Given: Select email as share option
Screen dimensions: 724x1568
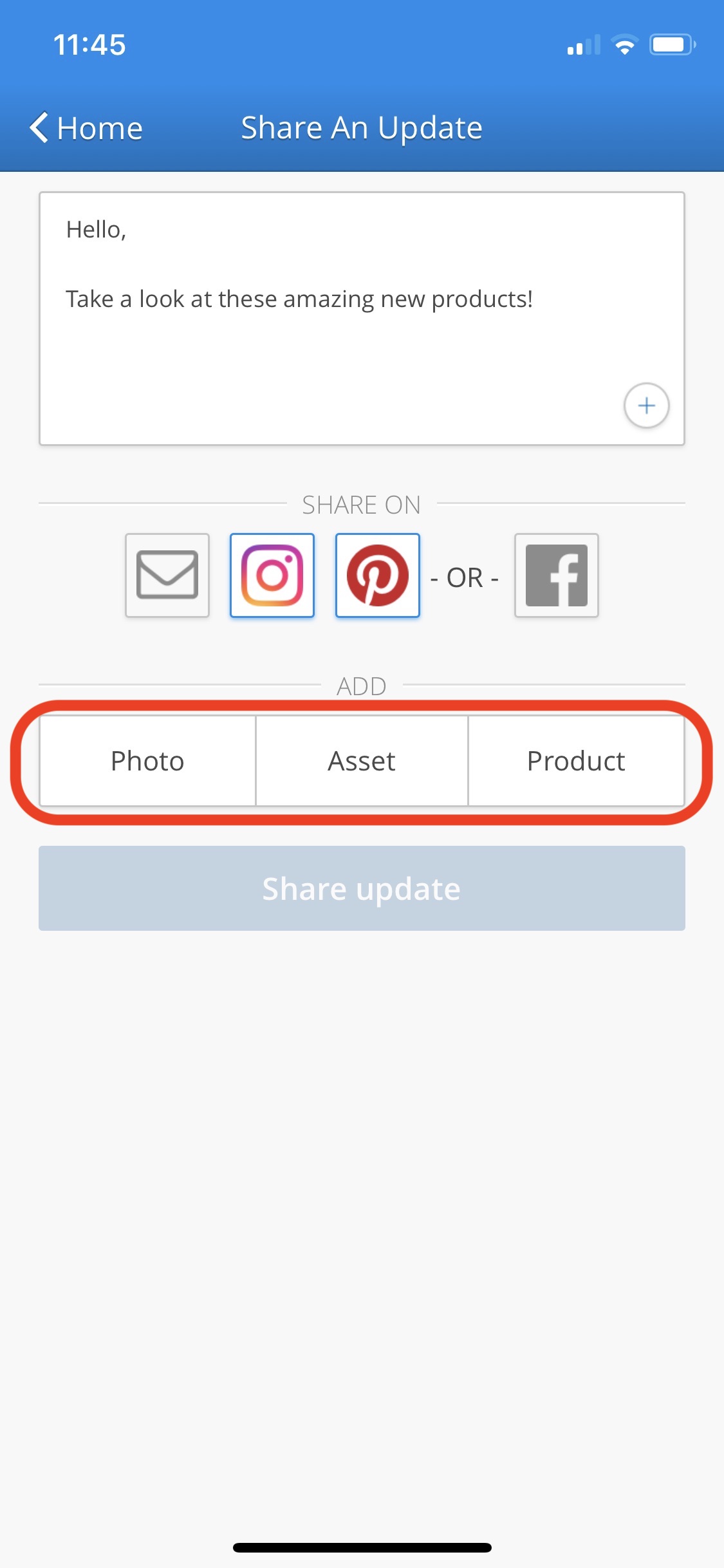Looking at the screenshot, I should coord(167,575).
